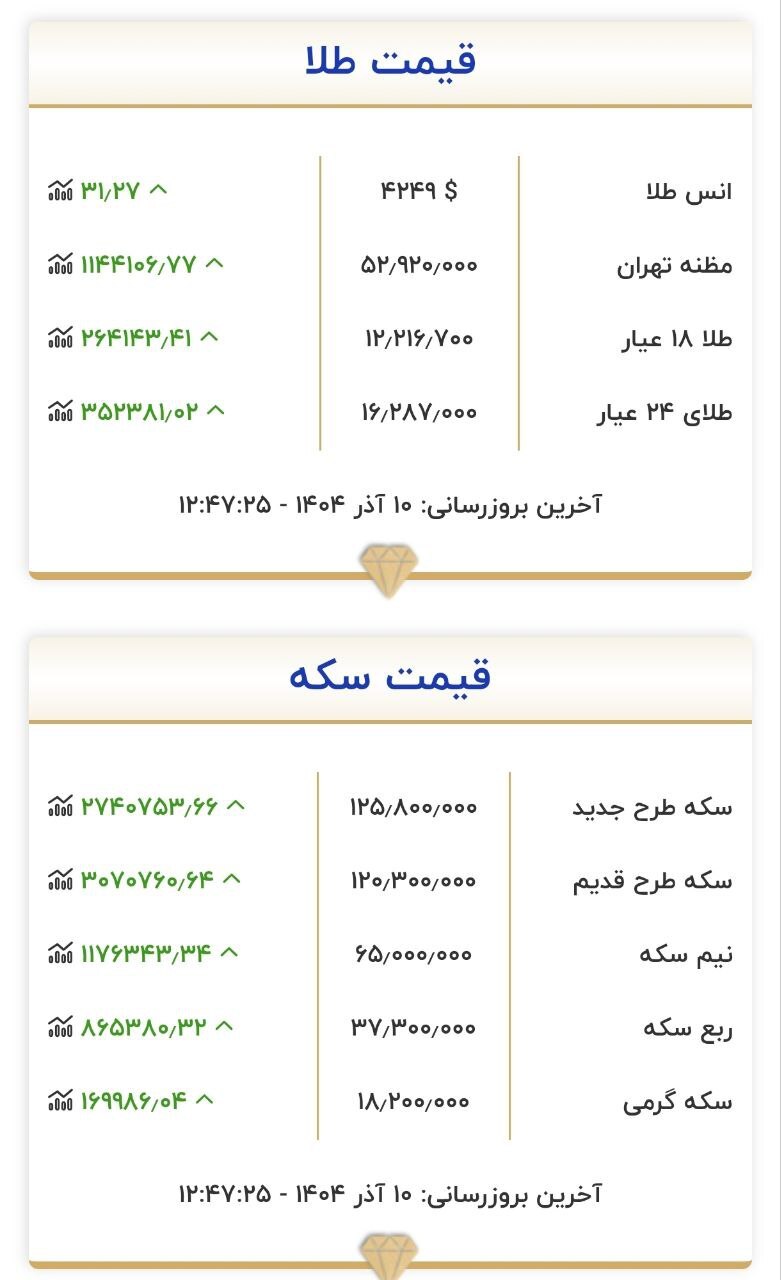Click the chart icon beside انس طلا
The image size is (781, 1280).
click(62, 187)
